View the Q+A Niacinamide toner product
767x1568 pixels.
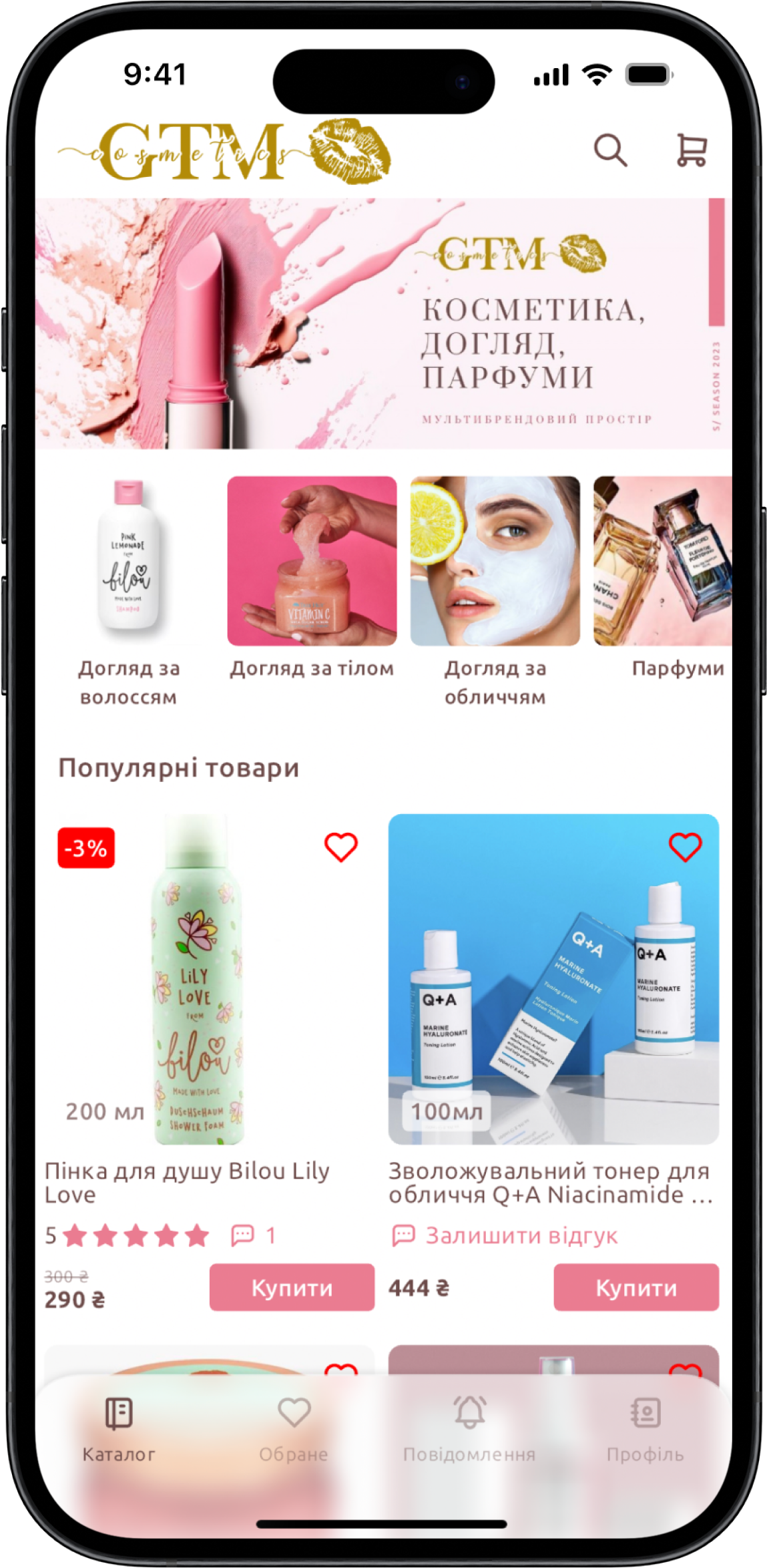coord(553,978)
